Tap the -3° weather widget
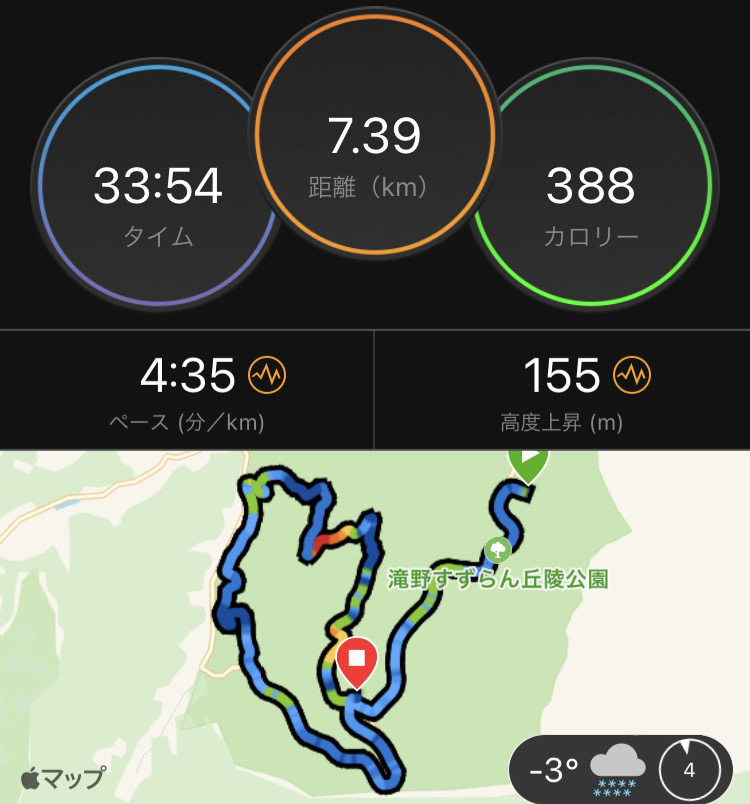This screenshot has width=750, height=804. 590,770
